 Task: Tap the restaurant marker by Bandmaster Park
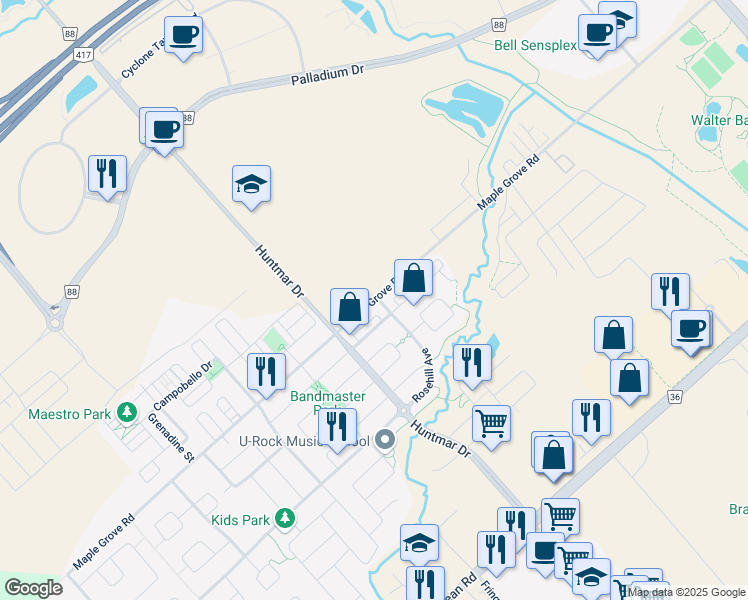(337, 428)
